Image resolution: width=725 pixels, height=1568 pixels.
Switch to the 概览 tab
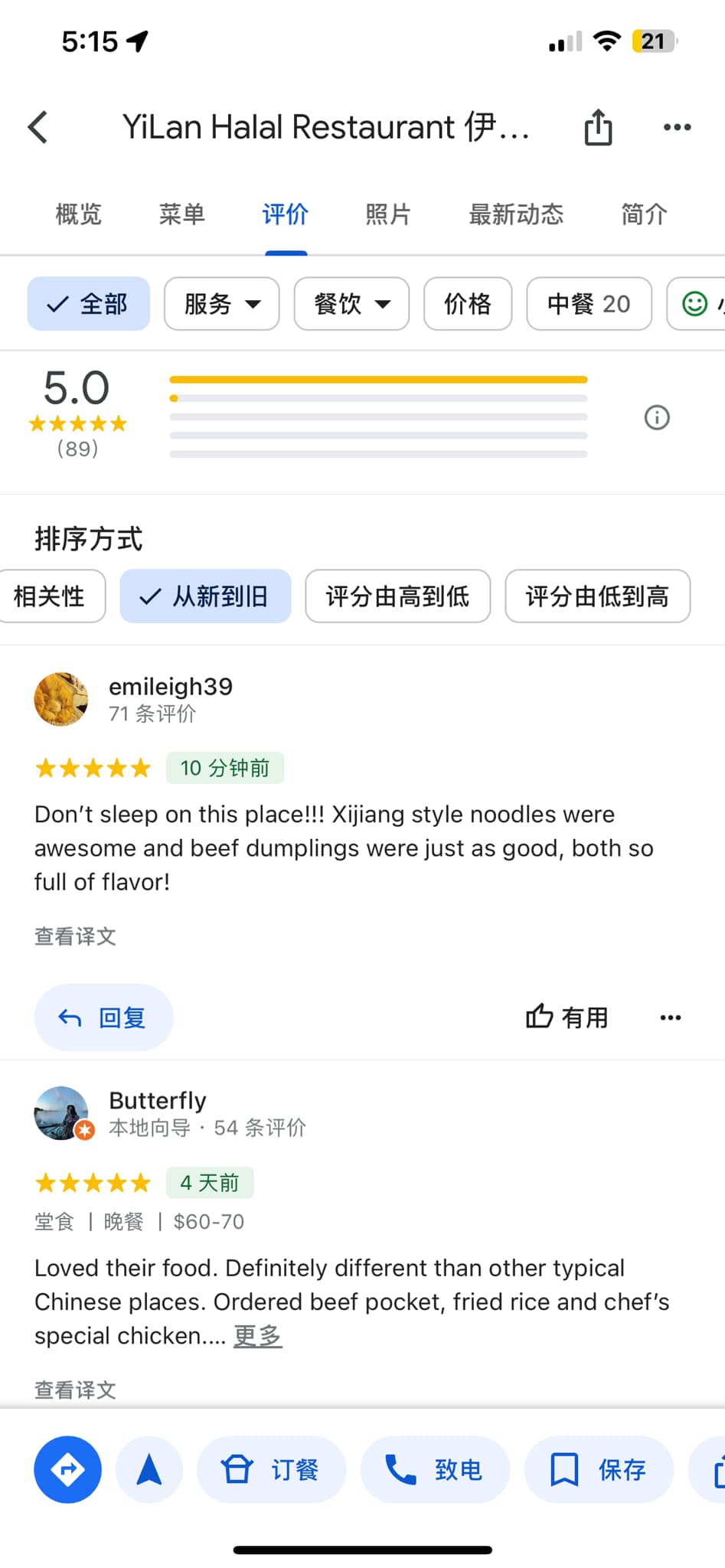(x=78, y=214)
